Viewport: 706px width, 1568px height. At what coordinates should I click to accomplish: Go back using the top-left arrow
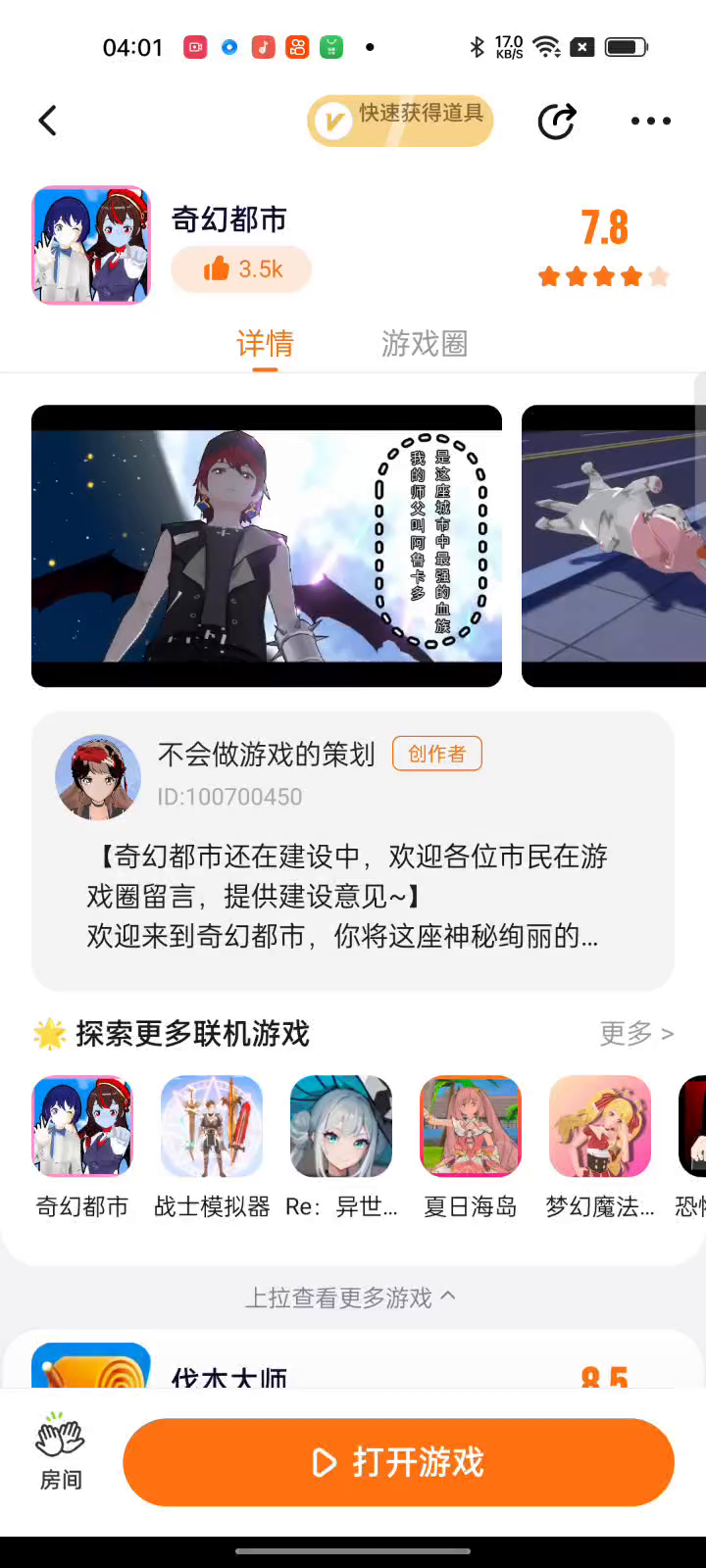point(47,121)
